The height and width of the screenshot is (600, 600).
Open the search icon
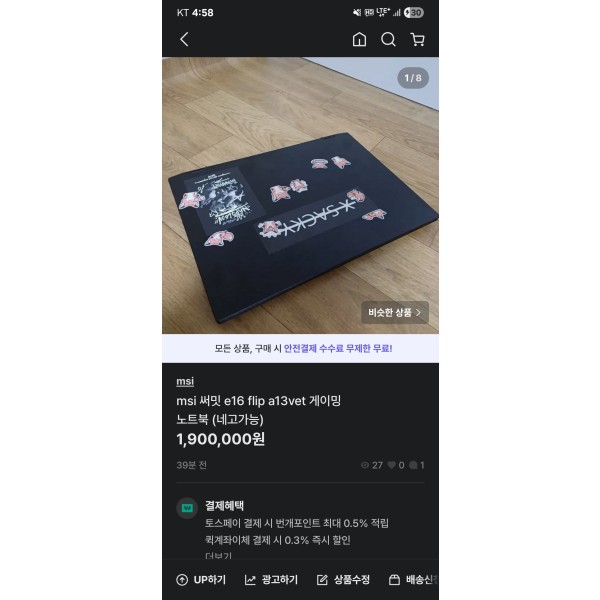[x=388, y=40]
